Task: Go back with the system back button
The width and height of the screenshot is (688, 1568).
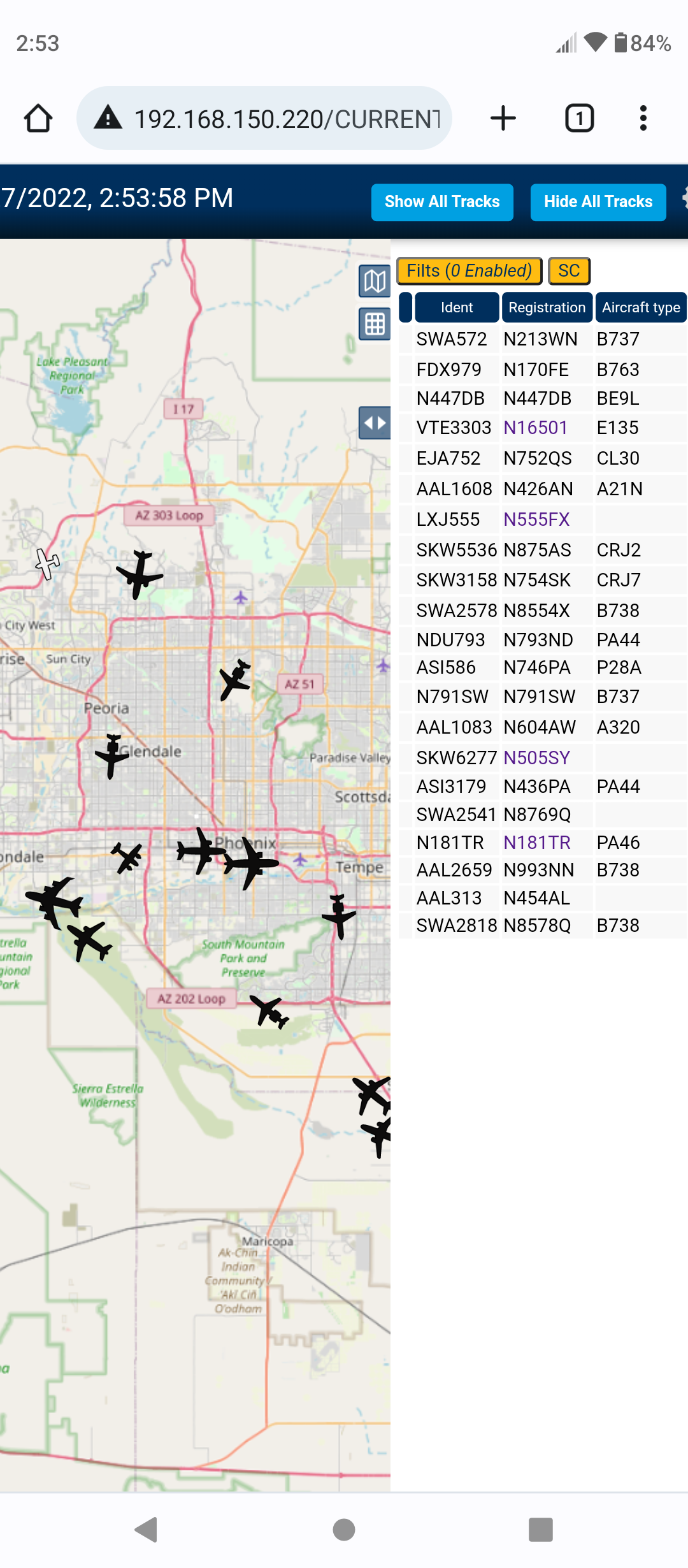Action: pyautogui.click(x=147, y=1529)
